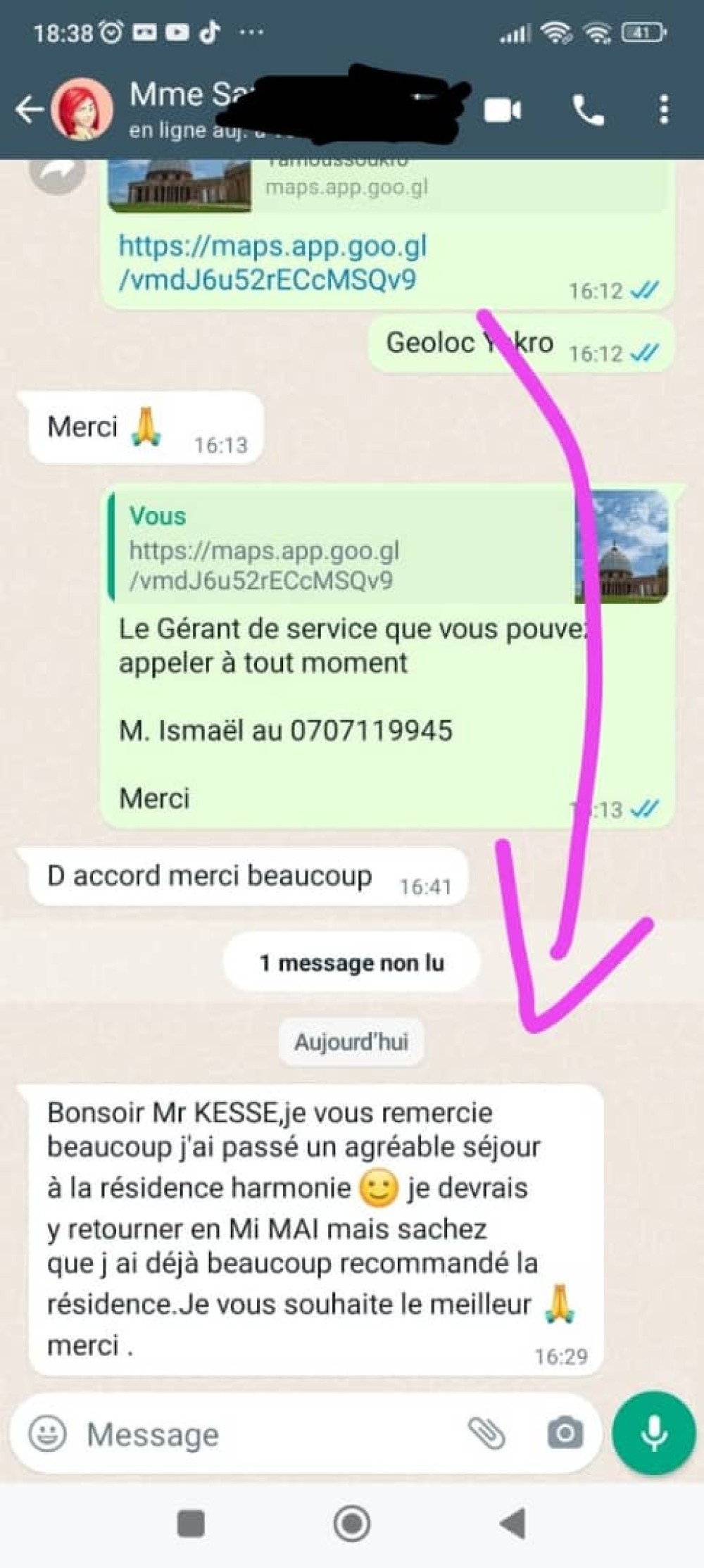Record a voice message
704x1568 pixels.
[653, 1433]
